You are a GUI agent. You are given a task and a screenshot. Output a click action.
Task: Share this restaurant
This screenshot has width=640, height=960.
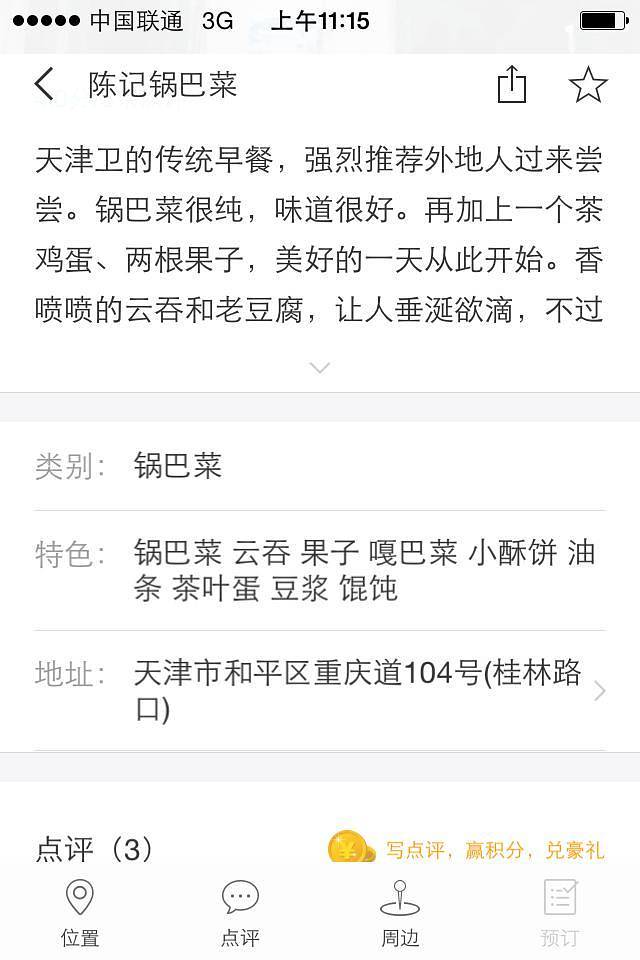[x=511, y=85]
